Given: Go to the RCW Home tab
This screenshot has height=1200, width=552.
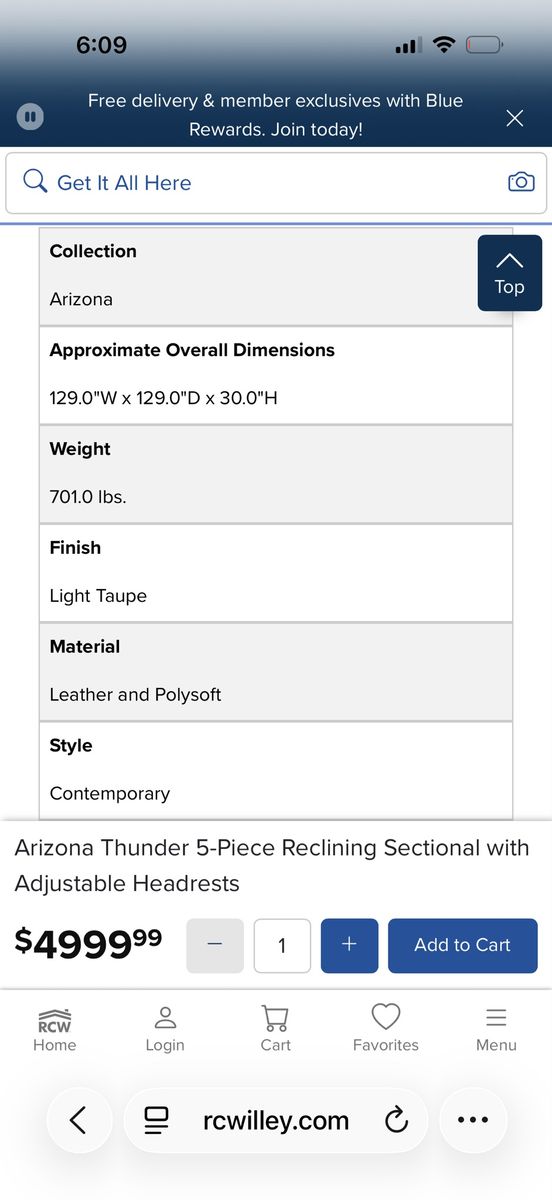Looking at the screenshot, I should [55, 1029].
